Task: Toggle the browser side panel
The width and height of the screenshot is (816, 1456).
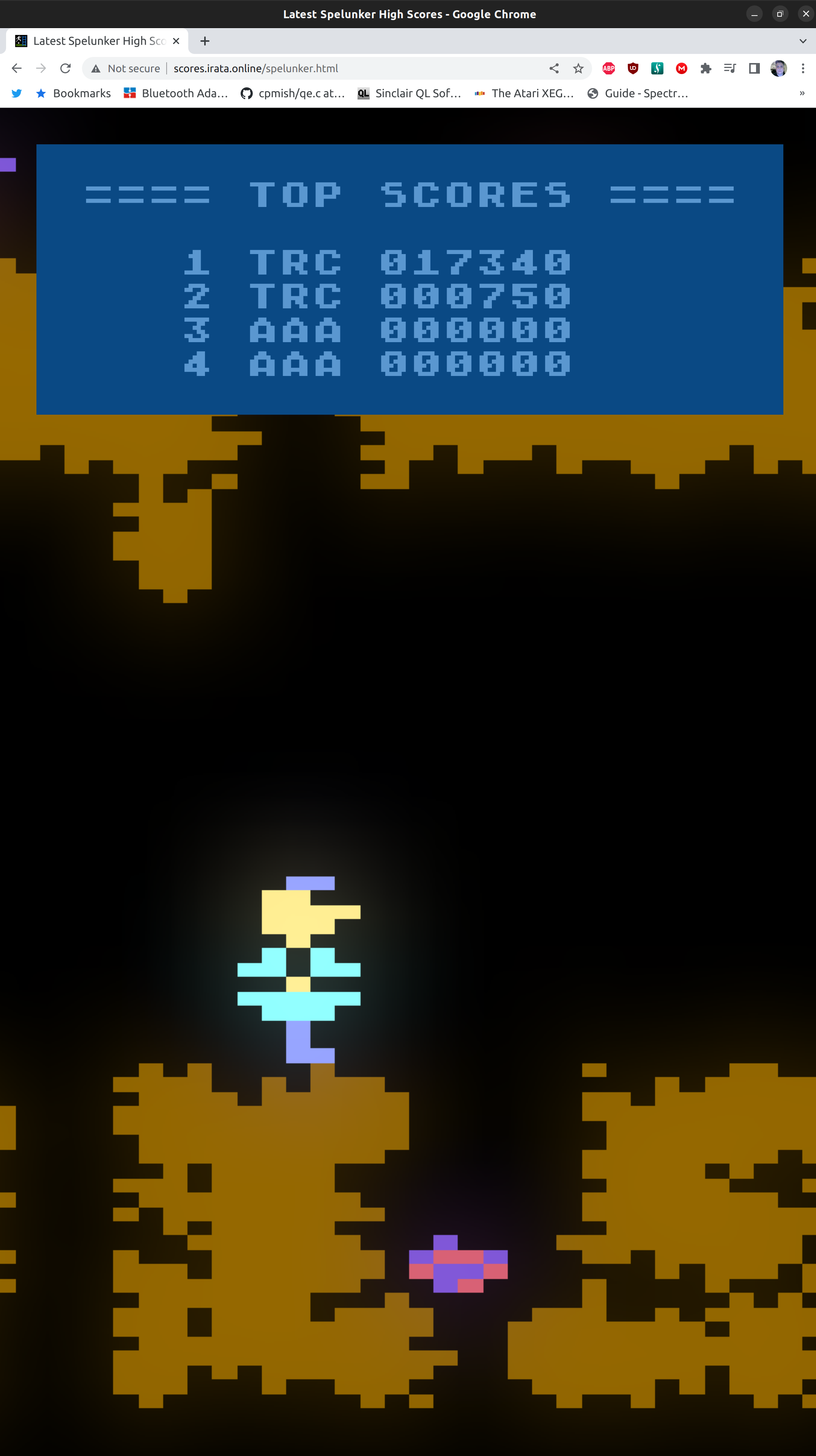Action: [754, 68]
